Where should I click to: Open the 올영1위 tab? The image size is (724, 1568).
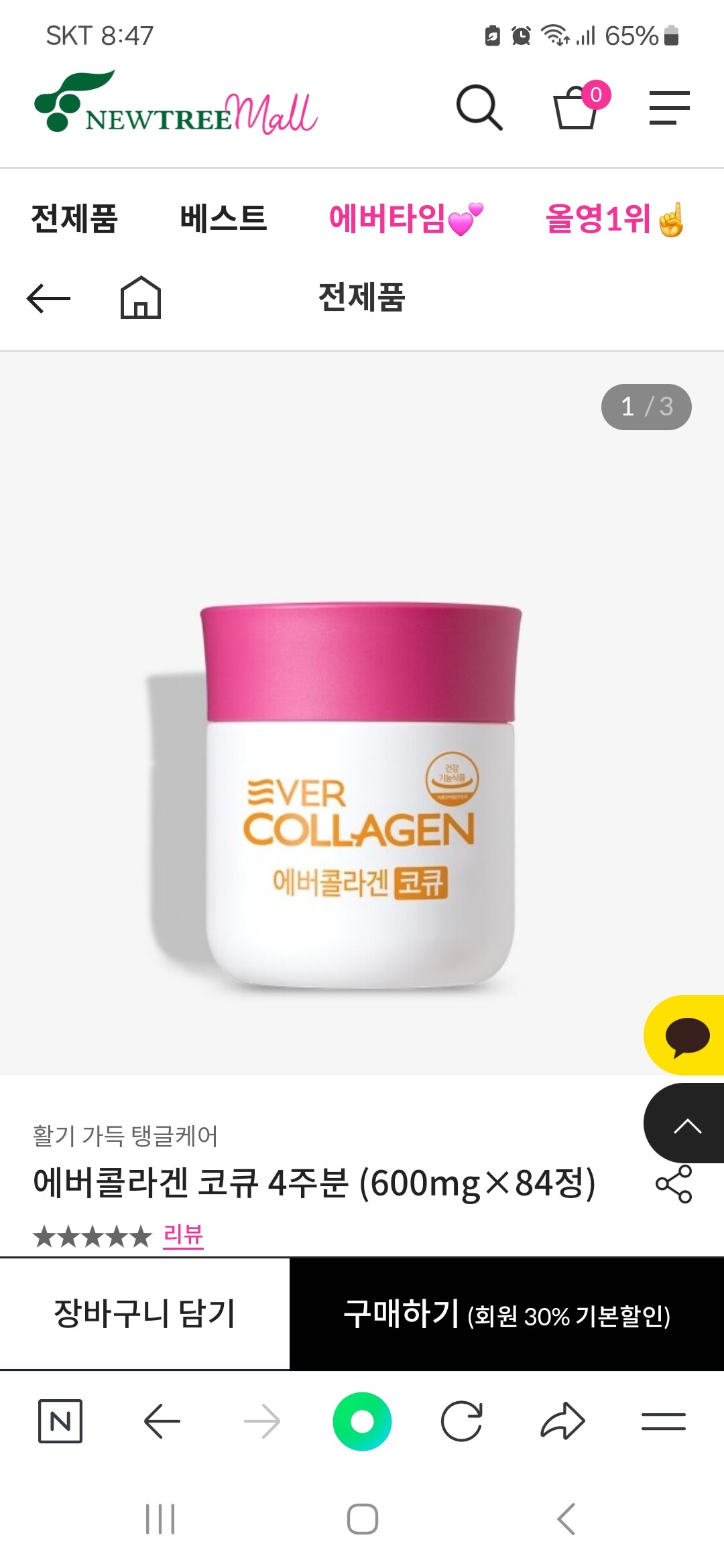tap(615, 218)
